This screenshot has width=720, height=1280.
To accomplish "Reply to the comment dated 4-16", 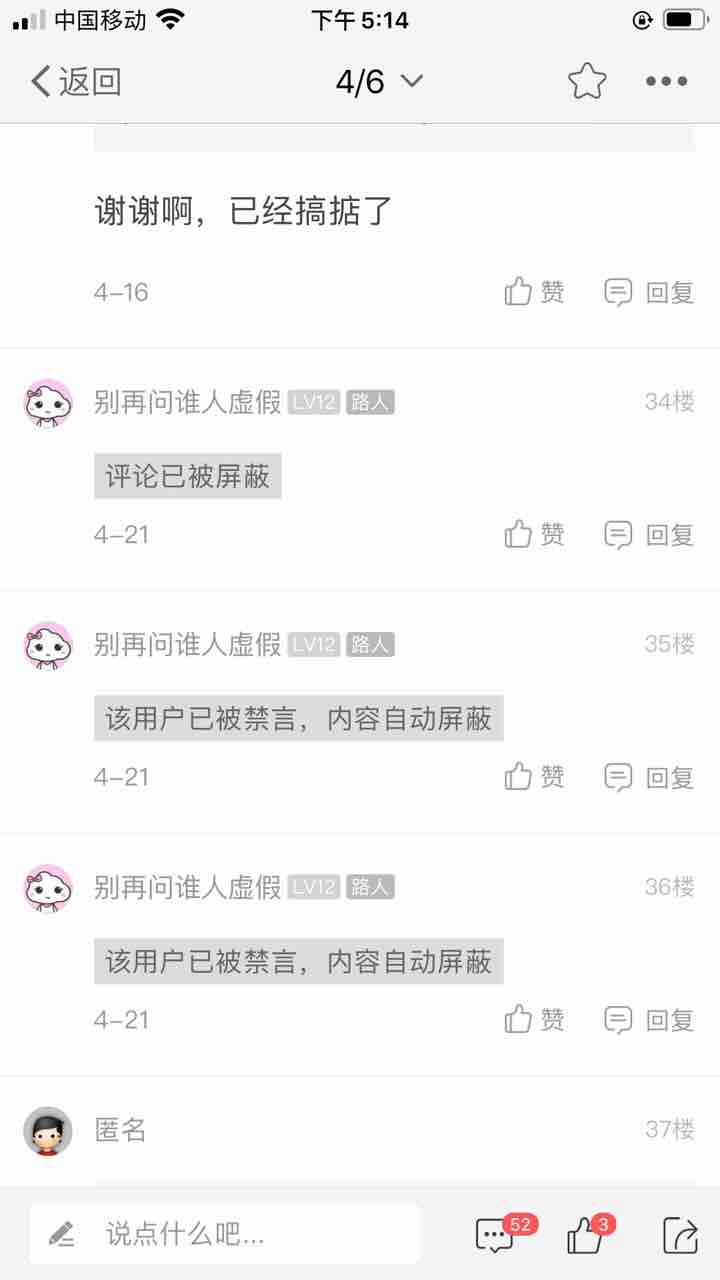I will pos(649,292).
